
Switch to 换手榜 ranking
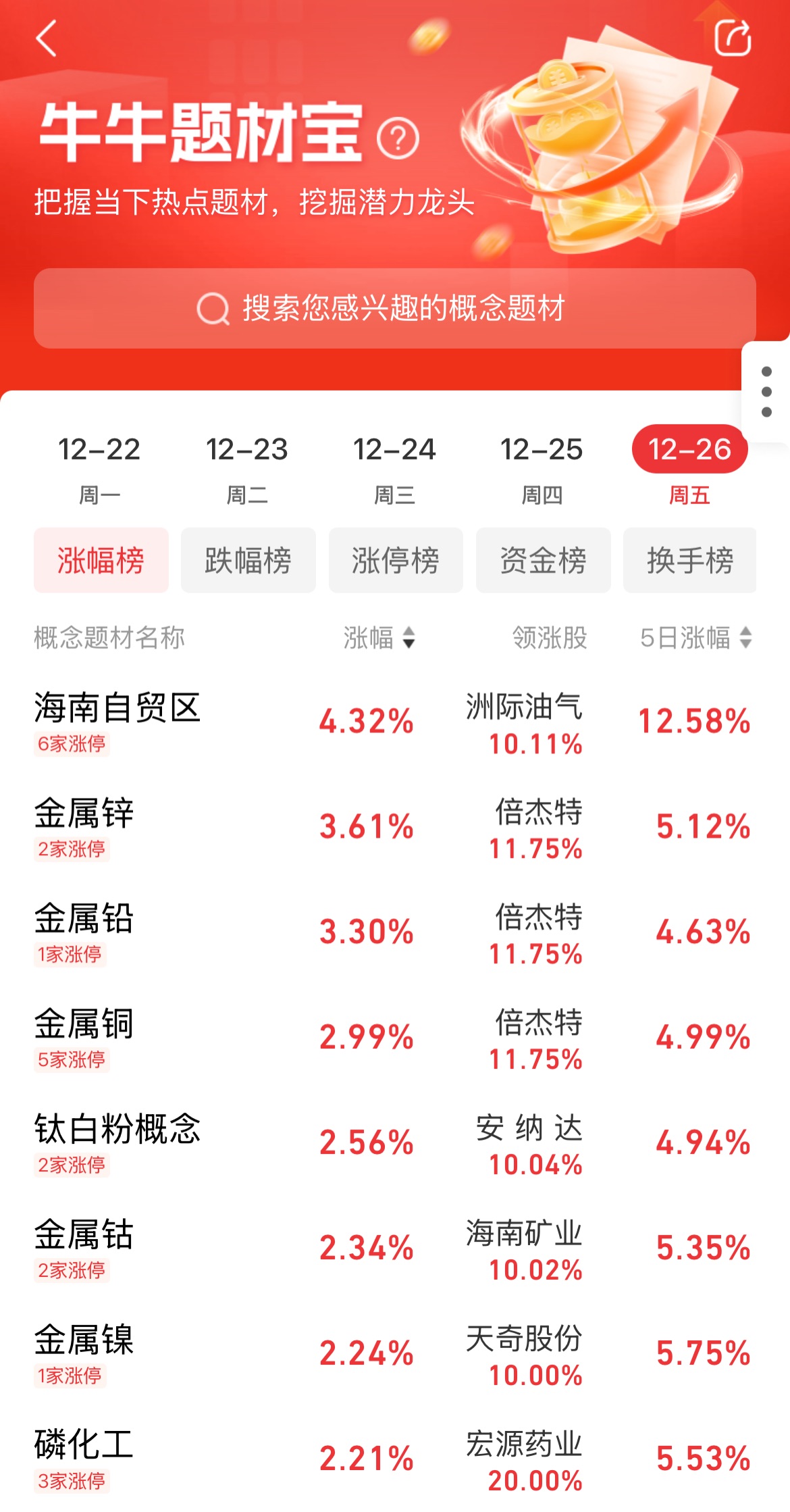pos(689,561)
